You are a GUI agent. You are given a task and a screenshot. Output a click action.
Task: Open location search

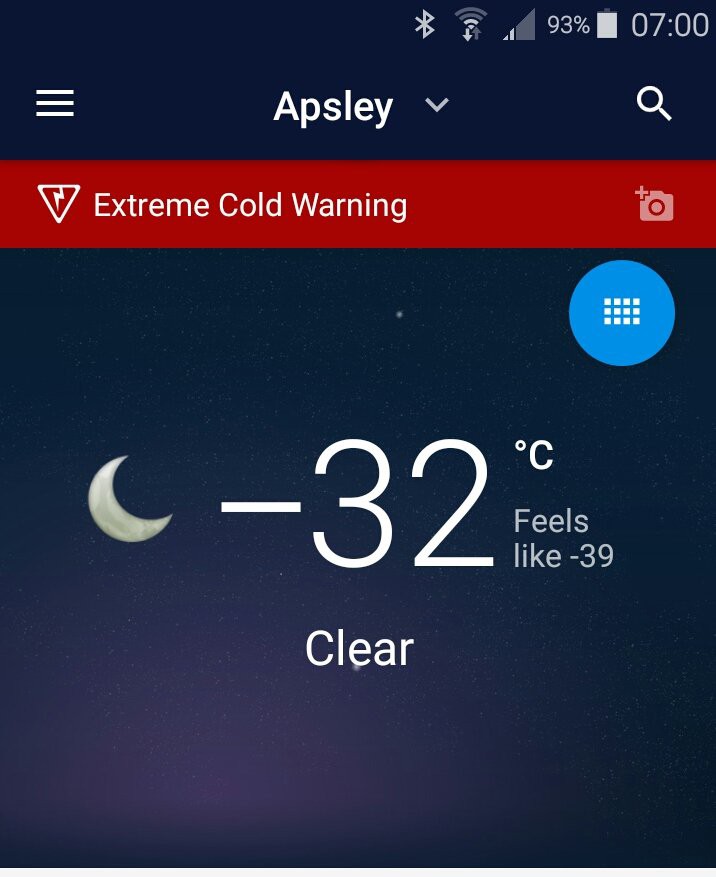654,104
